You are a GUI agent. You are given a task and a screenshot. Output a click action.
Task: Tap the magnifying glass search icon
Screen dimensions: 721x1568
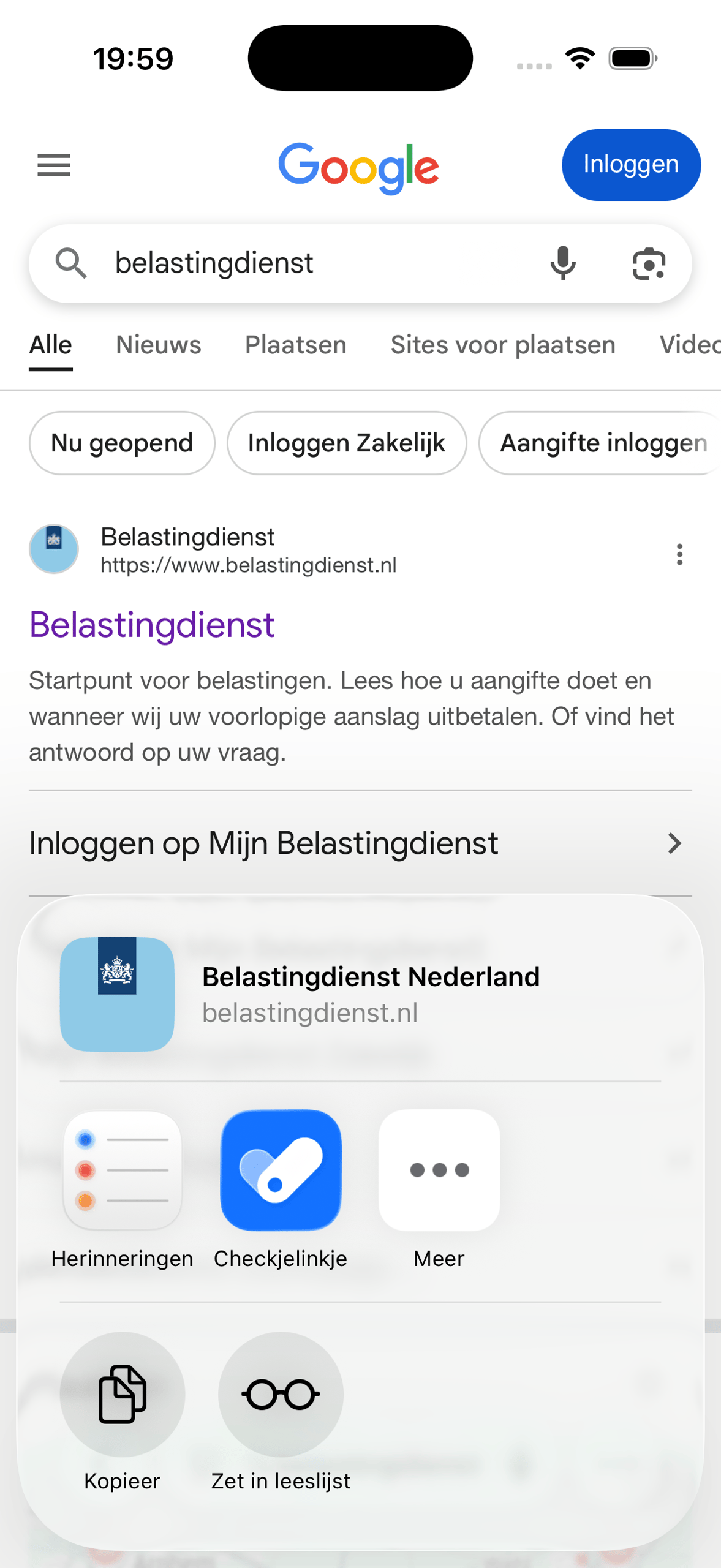pos(71,263)
